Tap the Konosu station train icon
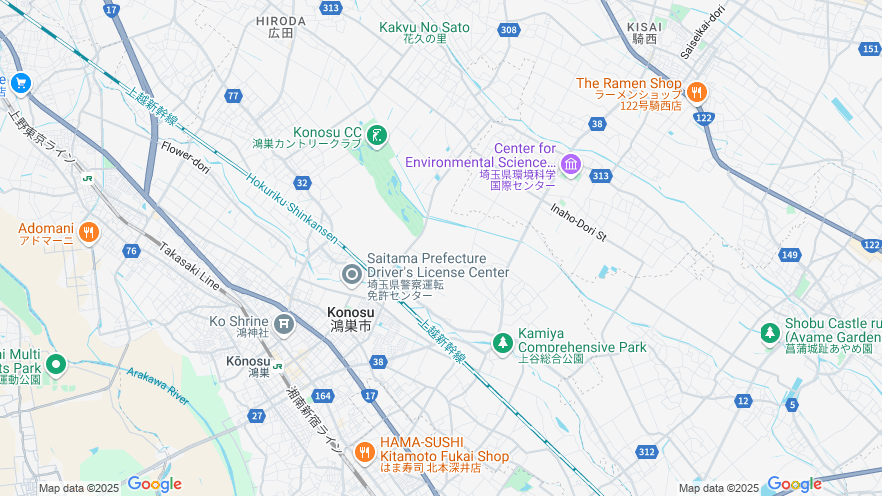Viewport: 882px width, 496px height. click(279, 367)
